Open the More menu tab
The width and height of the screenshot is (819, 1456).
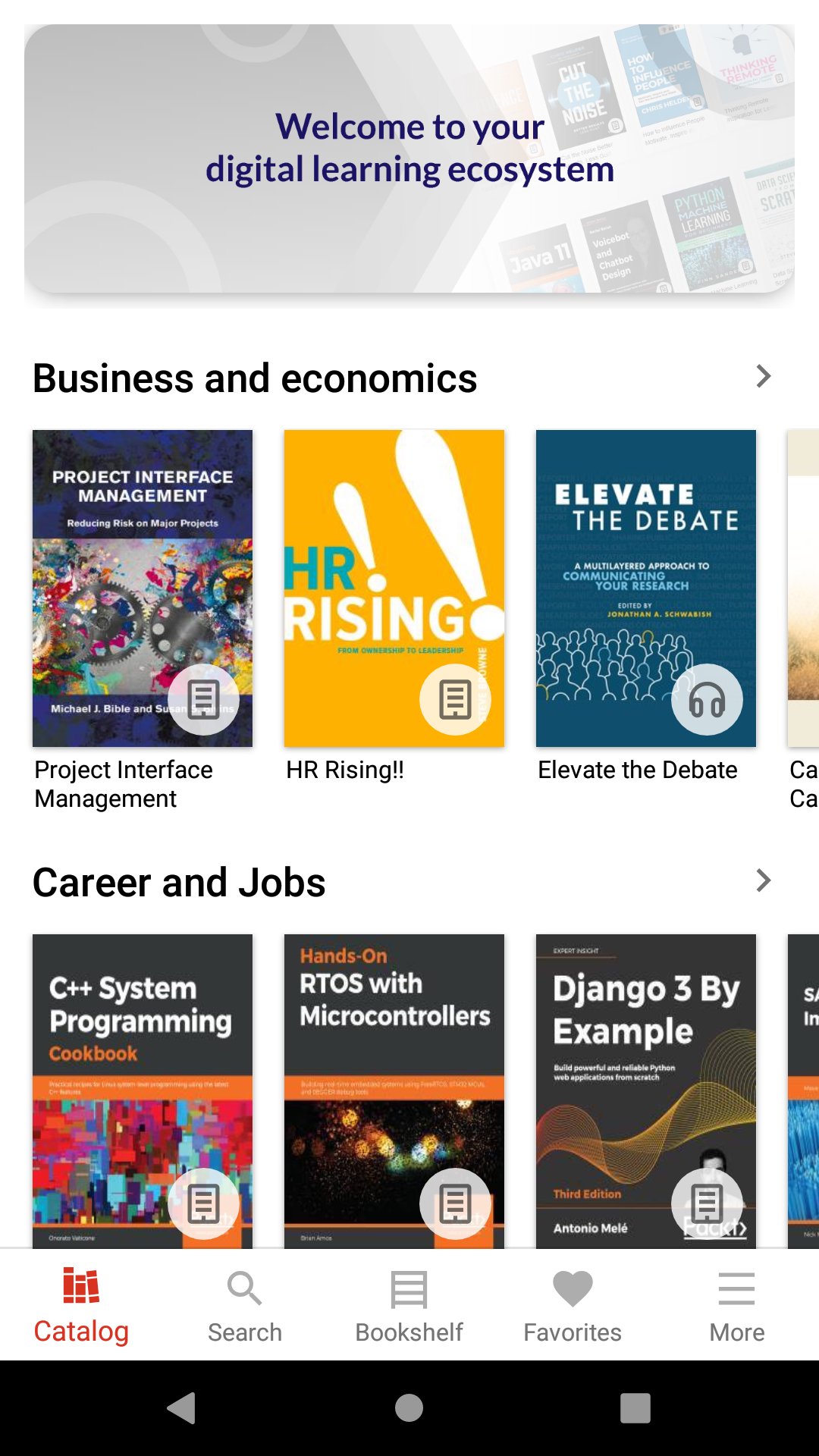pyautogui.click(x=736, y=1306)
